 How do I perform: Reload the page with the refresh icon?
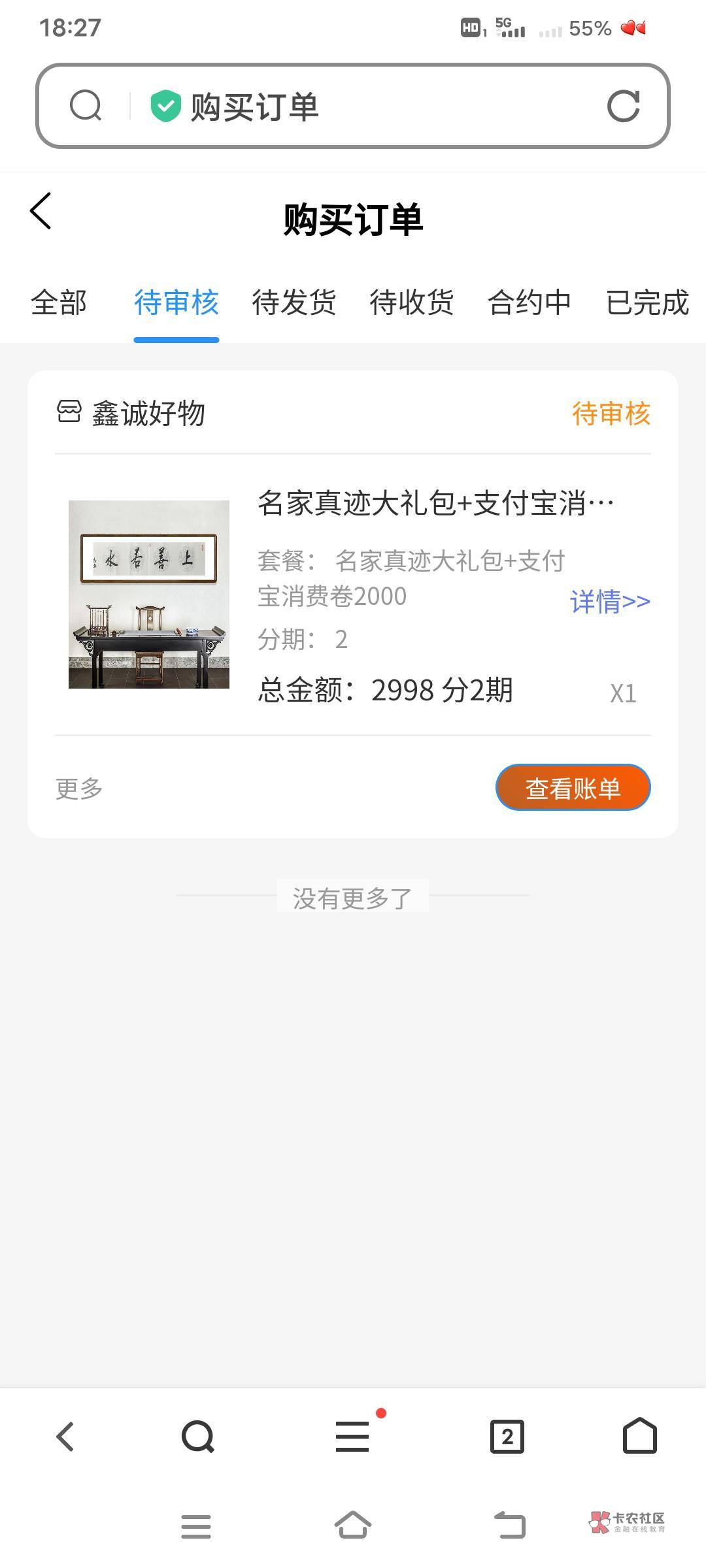623,106
